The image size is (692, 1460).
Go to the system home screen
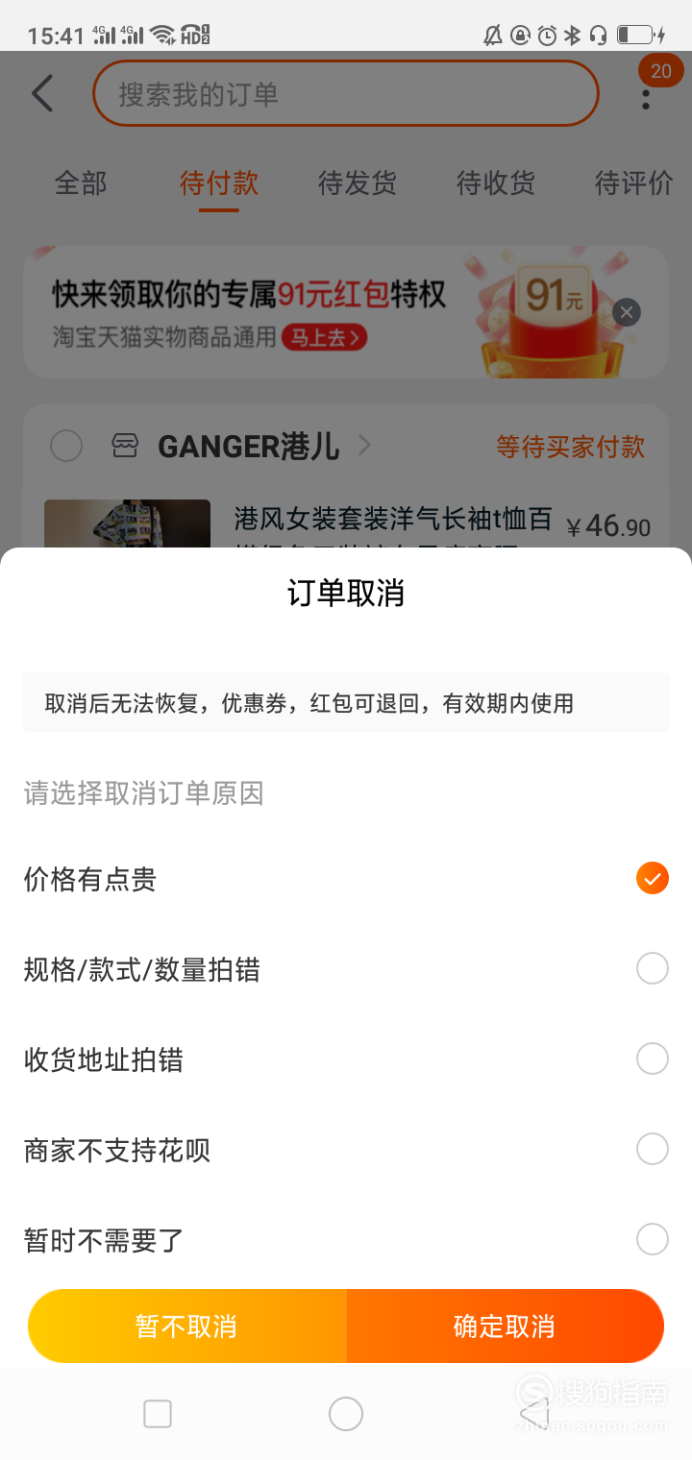pos(346,1413)
